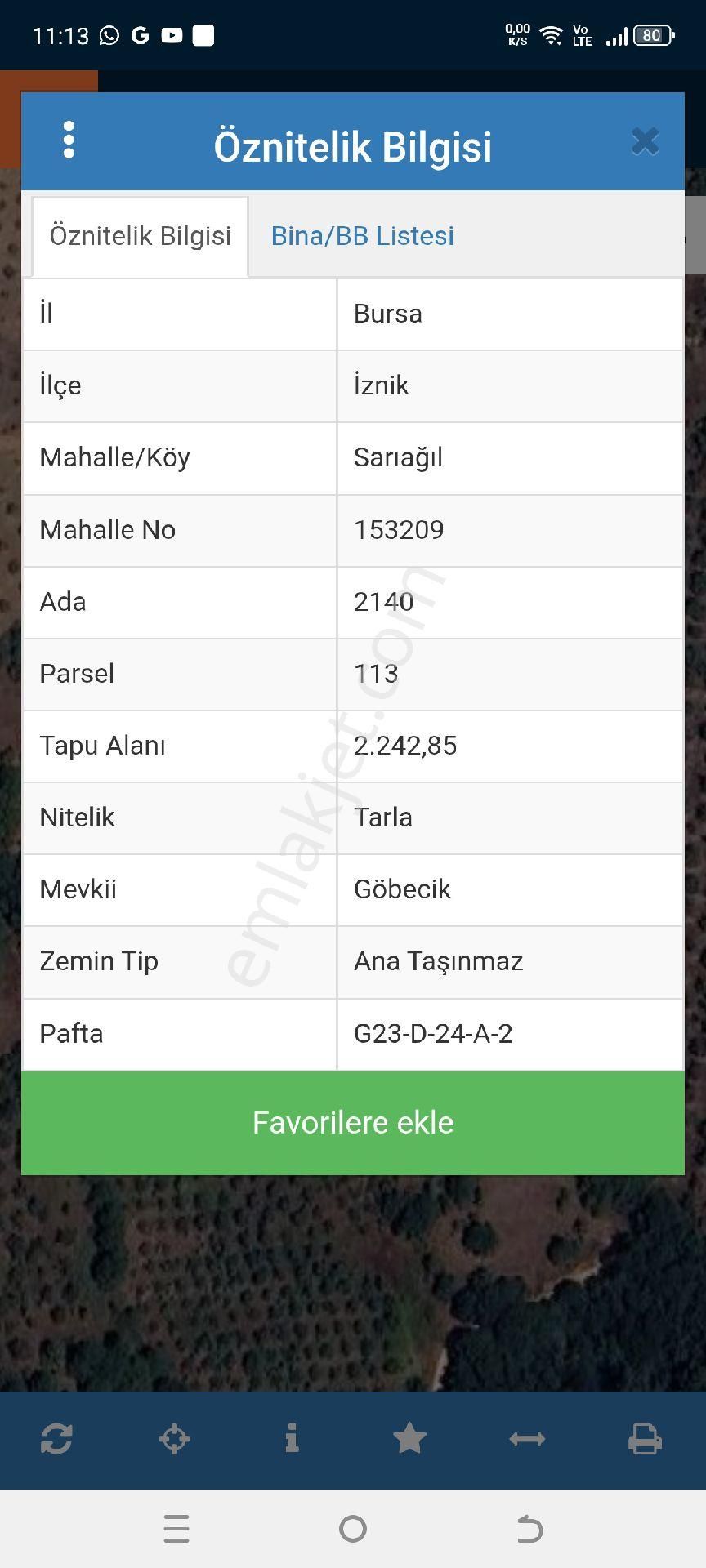This screenshot has height=1568, width=706.
Task: Select the Nitelik value Tarla
Action: pyautogui.click(x=384, y=817)
